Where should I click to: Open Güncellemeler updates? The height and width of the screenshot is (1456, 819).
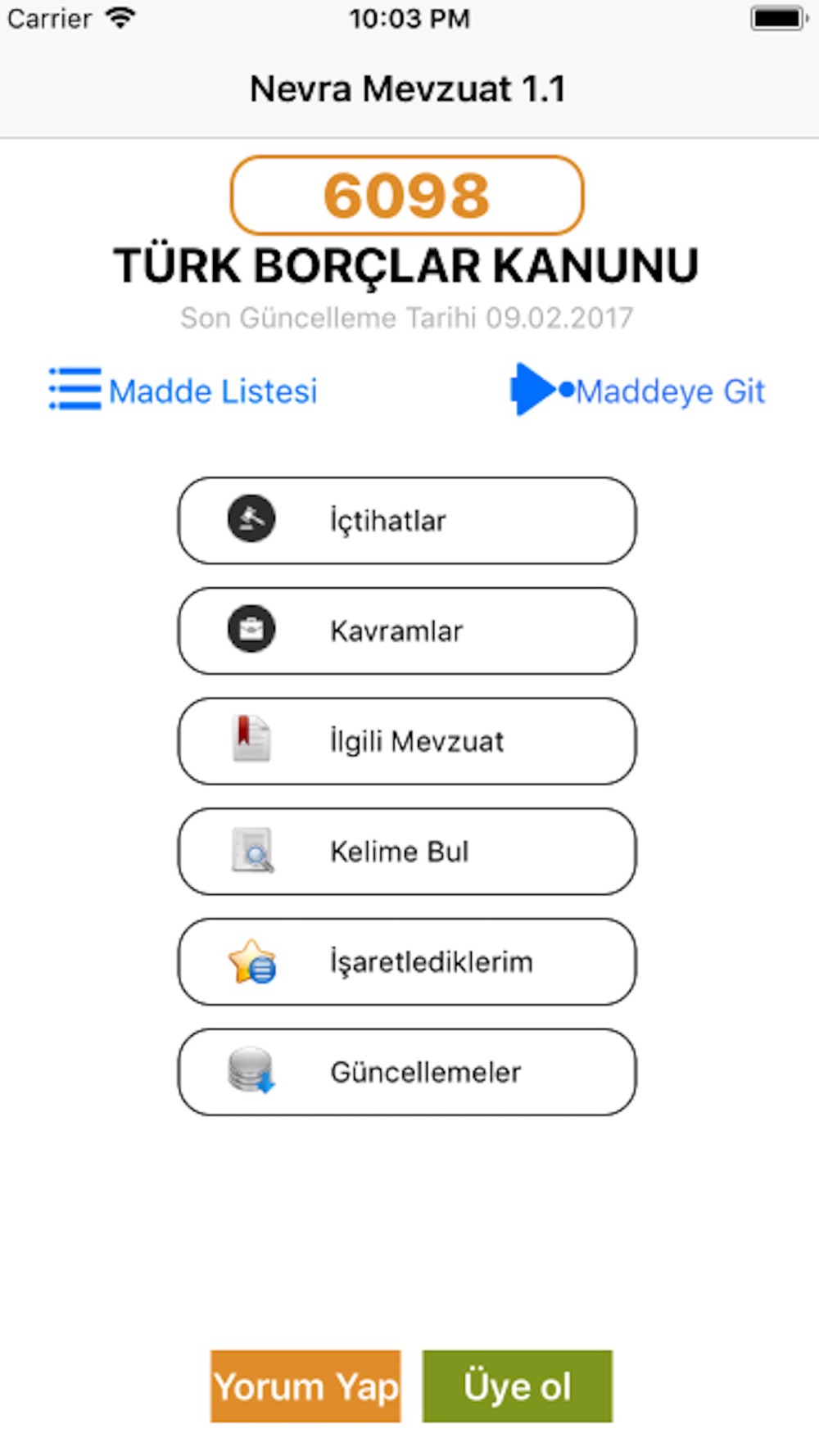pyautogui.click(x=407, y=1072)
